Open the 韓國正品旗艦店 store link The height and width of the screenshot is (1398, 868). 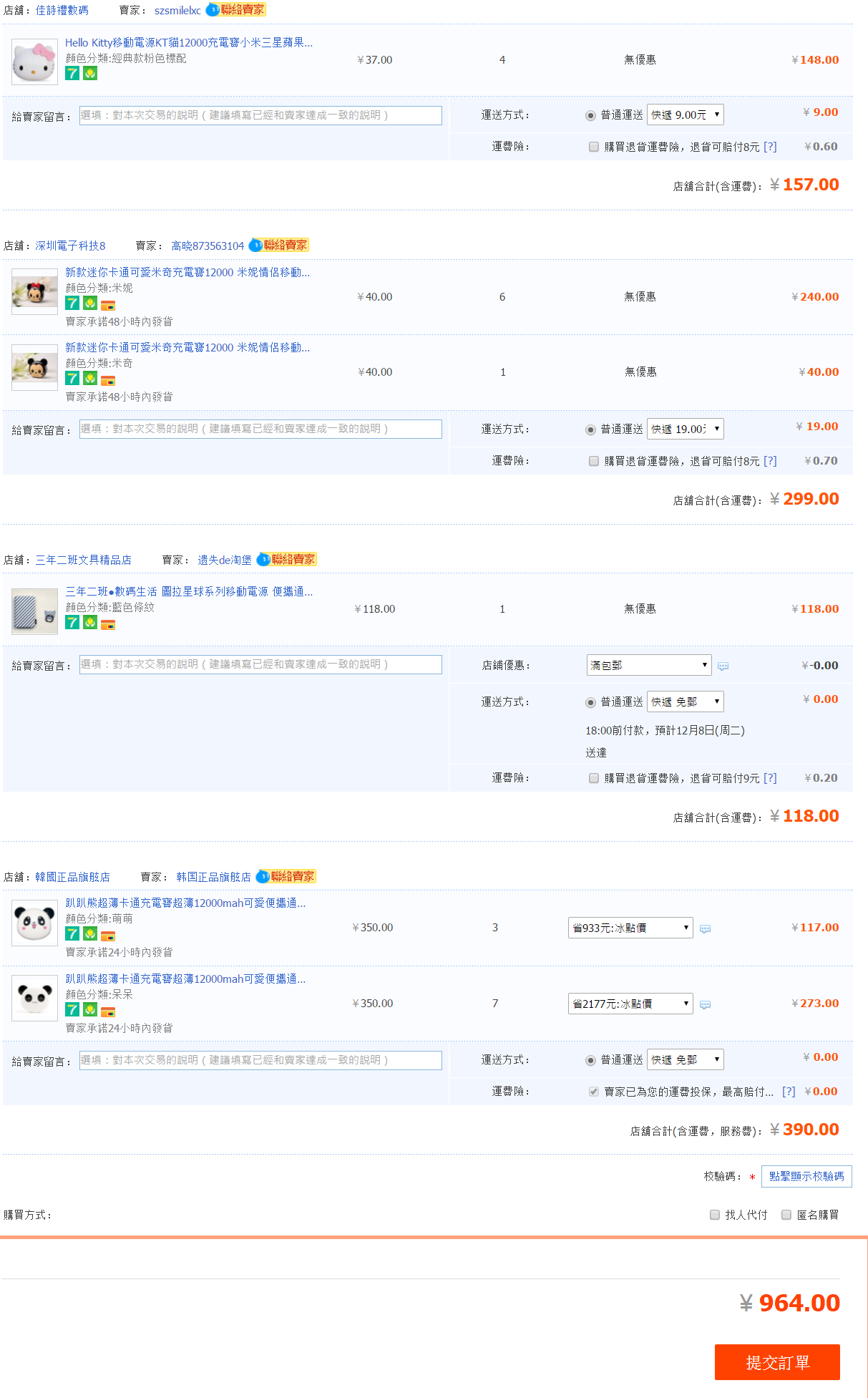[x=73, y=877]
